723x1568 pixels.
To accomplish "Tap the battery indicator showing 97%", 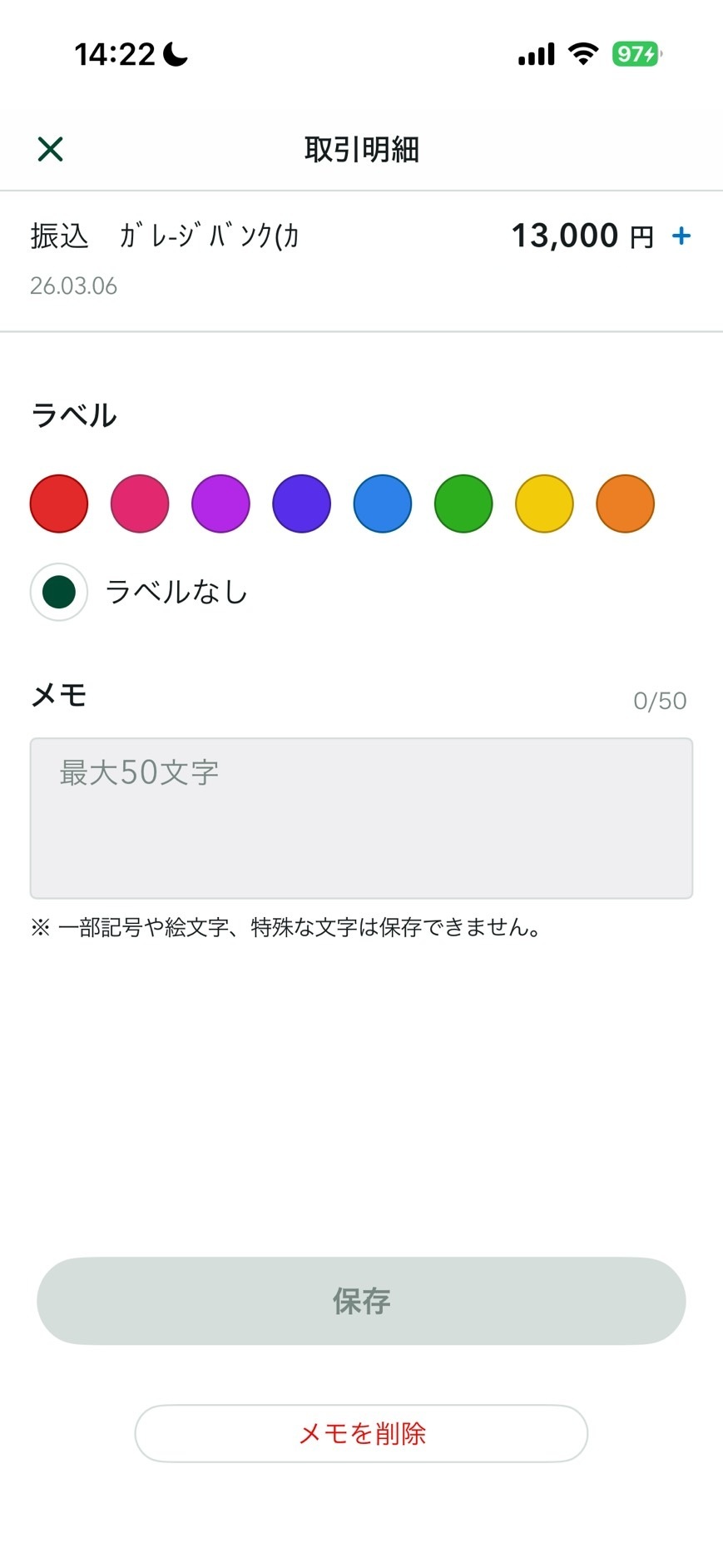I will [x=636, y=52].
